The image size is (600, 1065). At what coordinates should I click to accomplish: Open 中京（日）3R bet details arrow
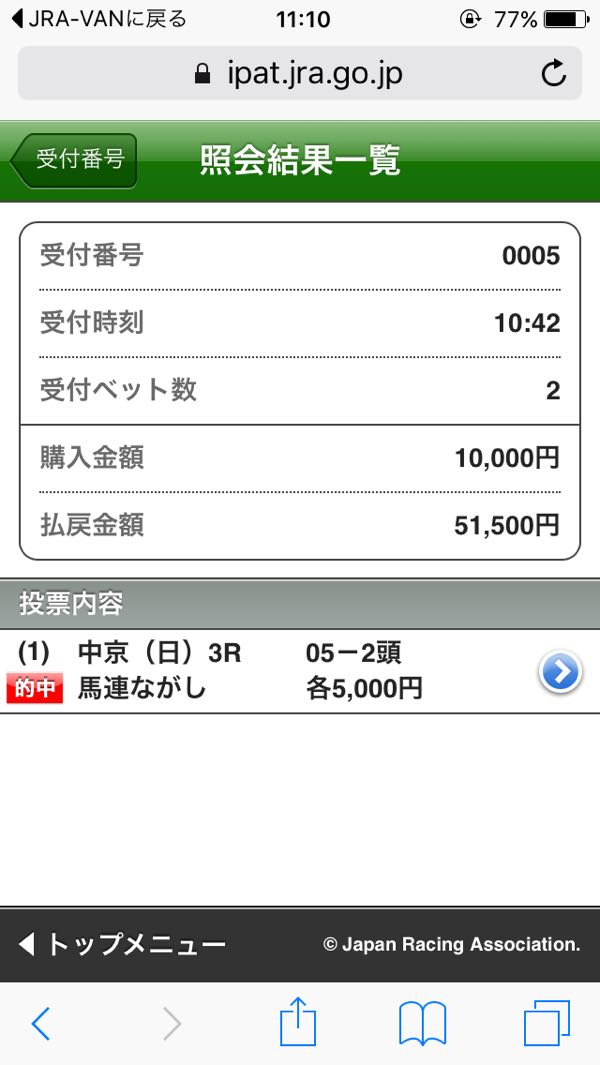[x=560, y=673]
